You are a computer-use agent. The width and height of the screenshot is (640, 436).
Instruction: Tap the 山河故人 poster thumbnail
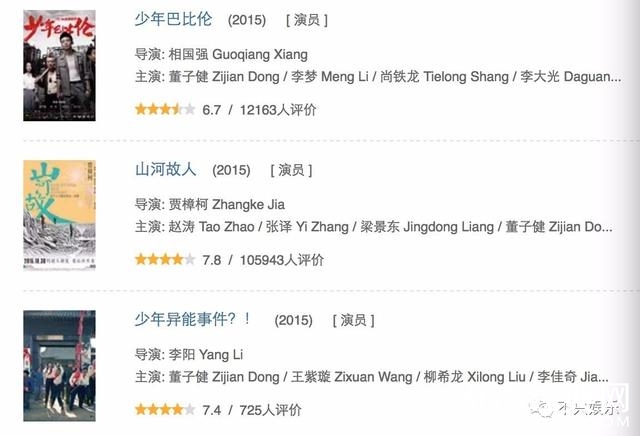tap(59, 215)
